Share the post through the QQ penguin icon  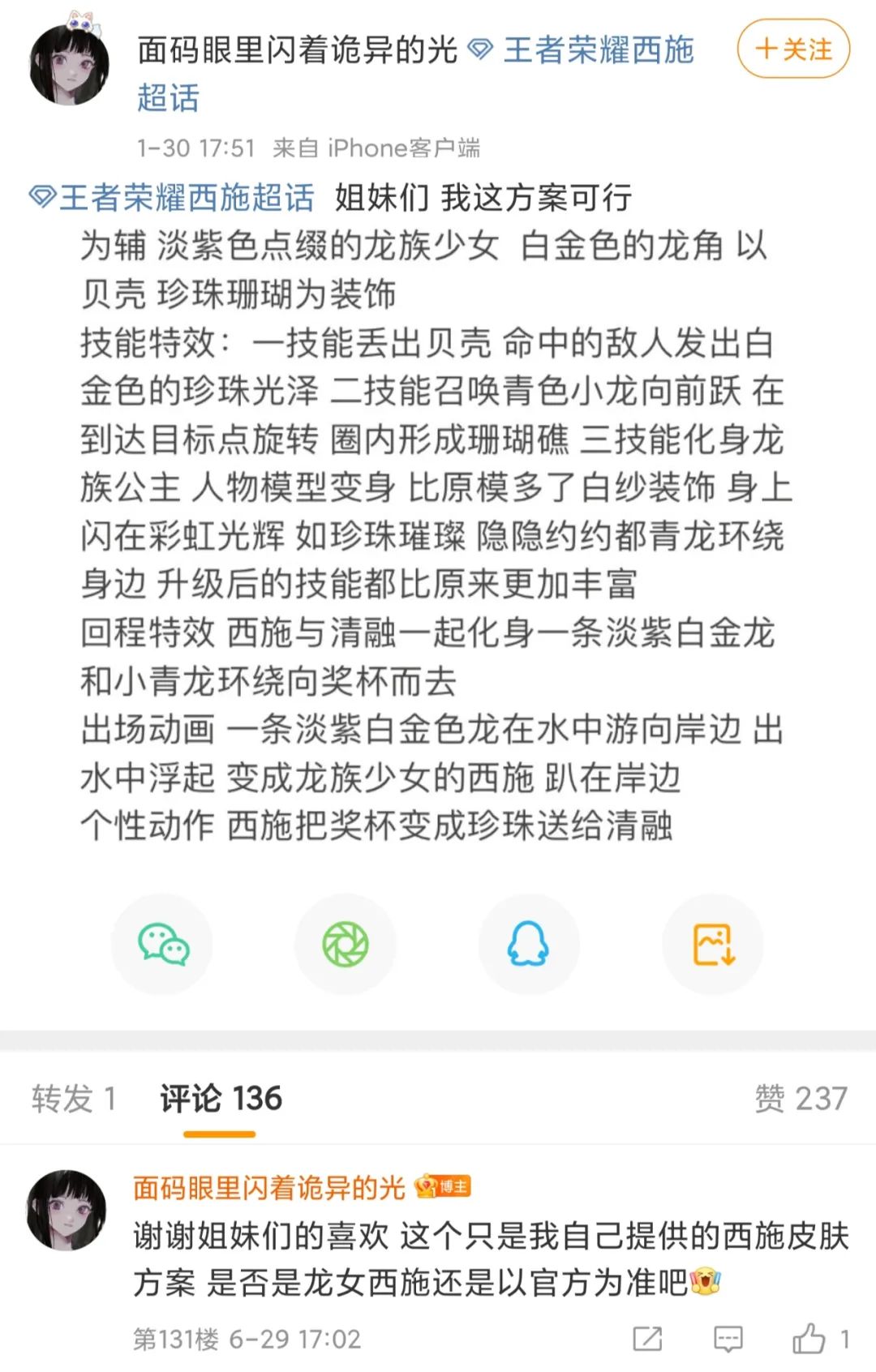(x=530, y=943)
